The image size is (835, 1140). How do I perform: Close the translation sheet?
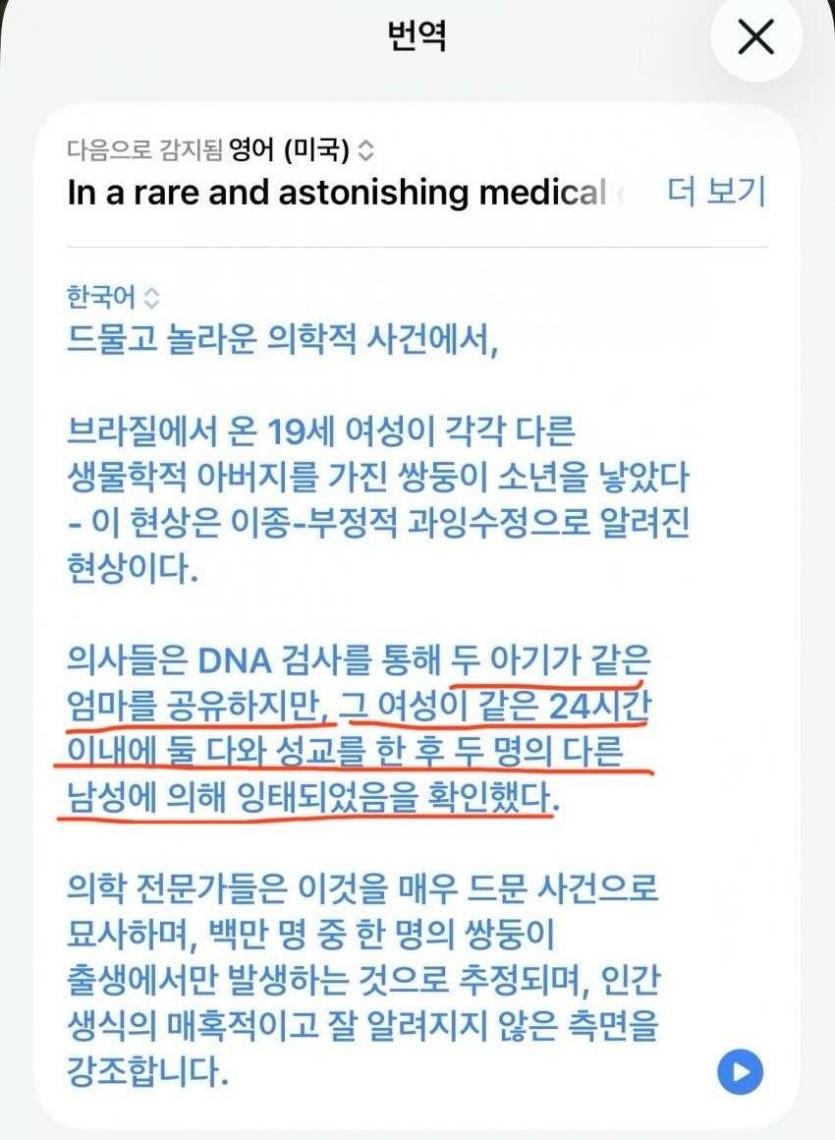click(x=756, y=39)
